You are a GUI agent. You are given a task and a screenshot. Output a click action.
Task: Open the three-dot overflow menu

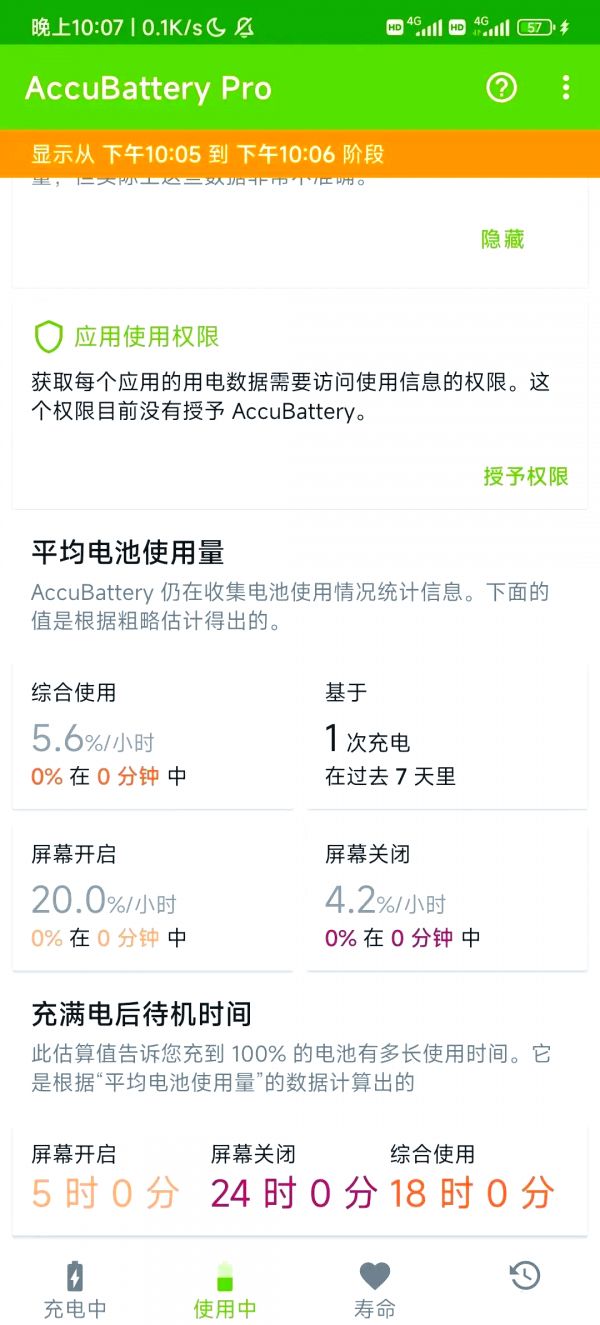[565, 87]
